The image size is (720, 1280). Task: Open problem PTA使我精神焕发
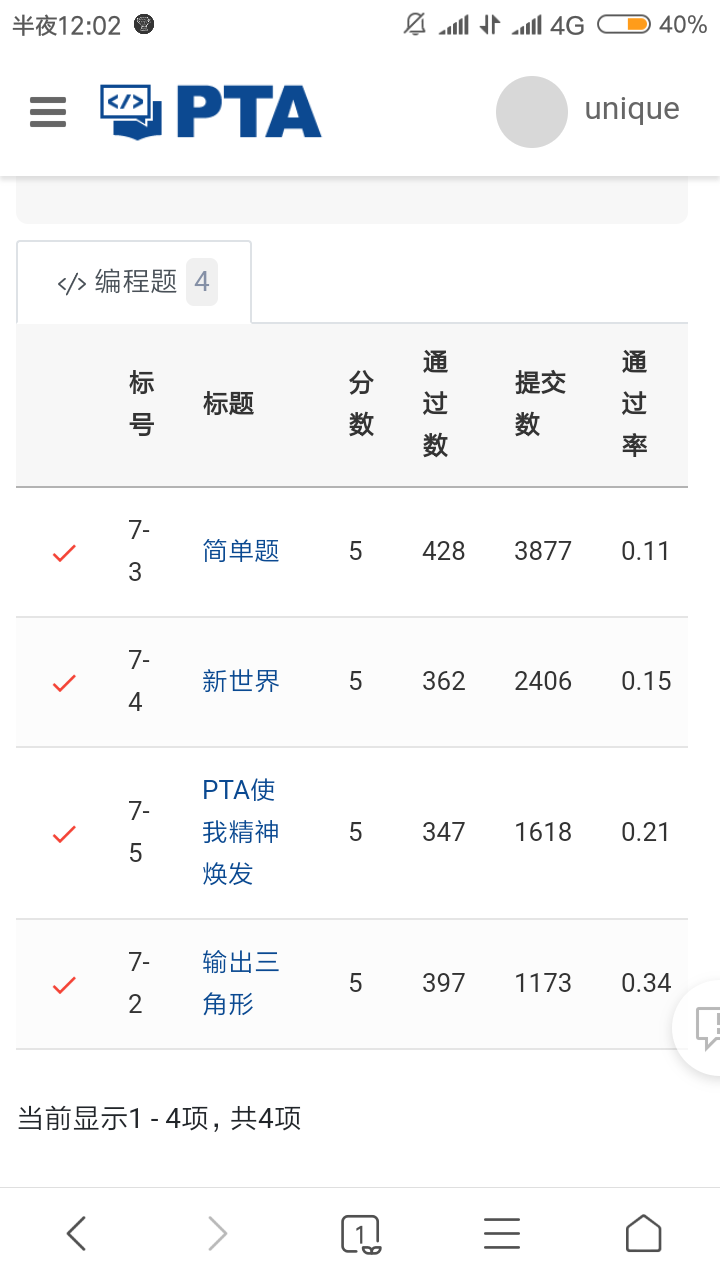[240, 832]
